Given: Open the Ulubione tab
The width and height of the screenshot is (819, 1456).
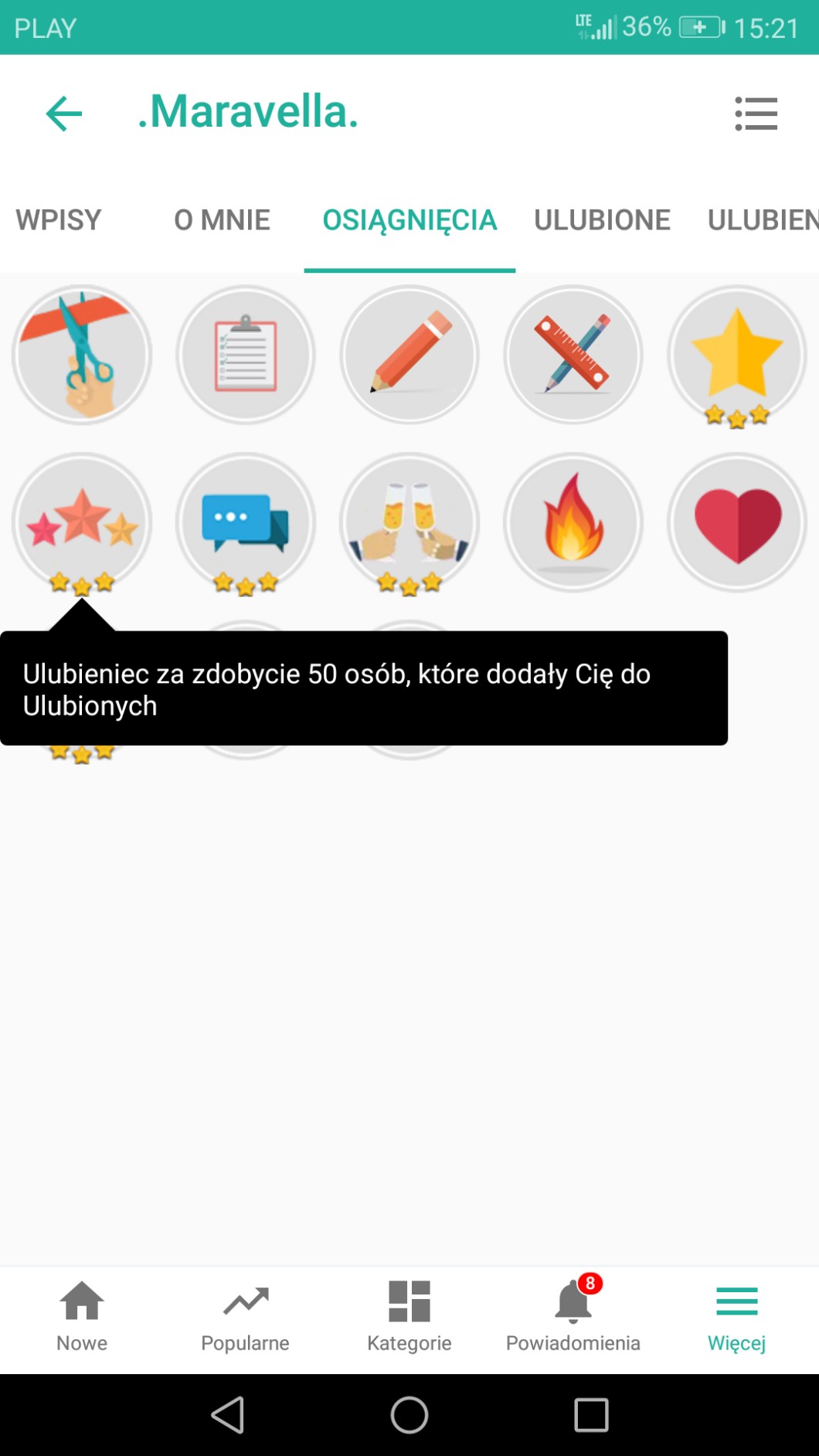Looking at the screenshot, I should pyautogui.click(x=602, y=220).
